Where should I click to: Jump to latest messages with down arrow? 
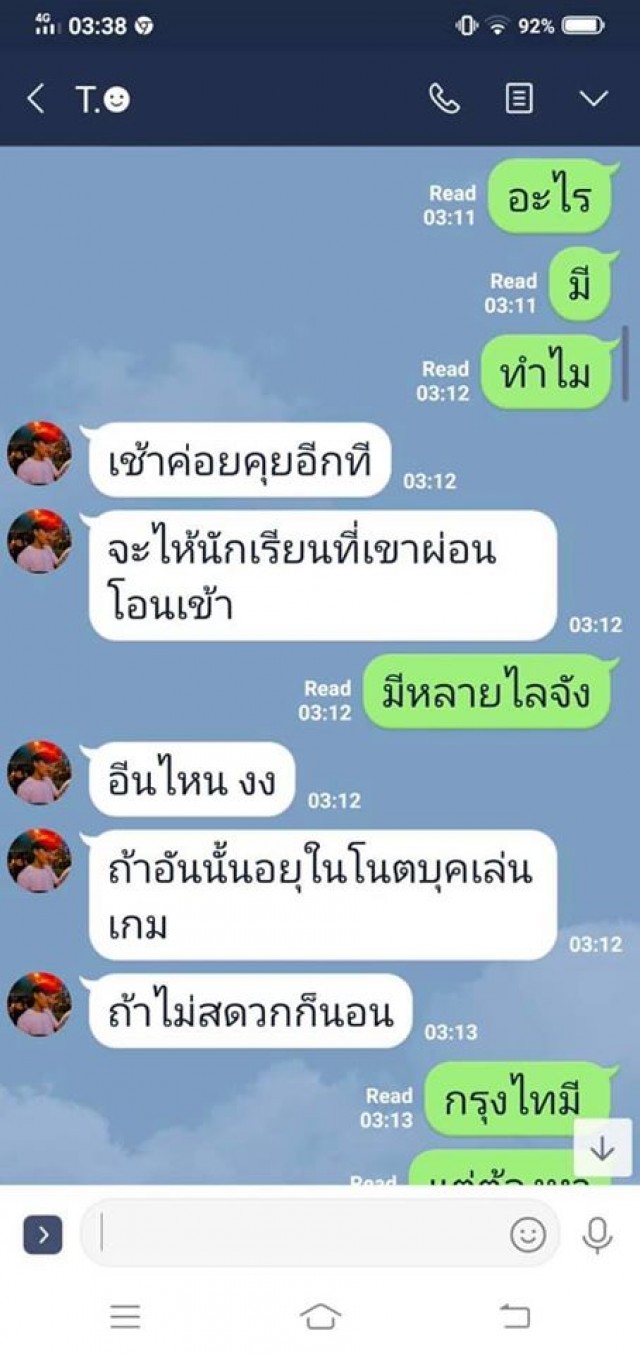602,1149
